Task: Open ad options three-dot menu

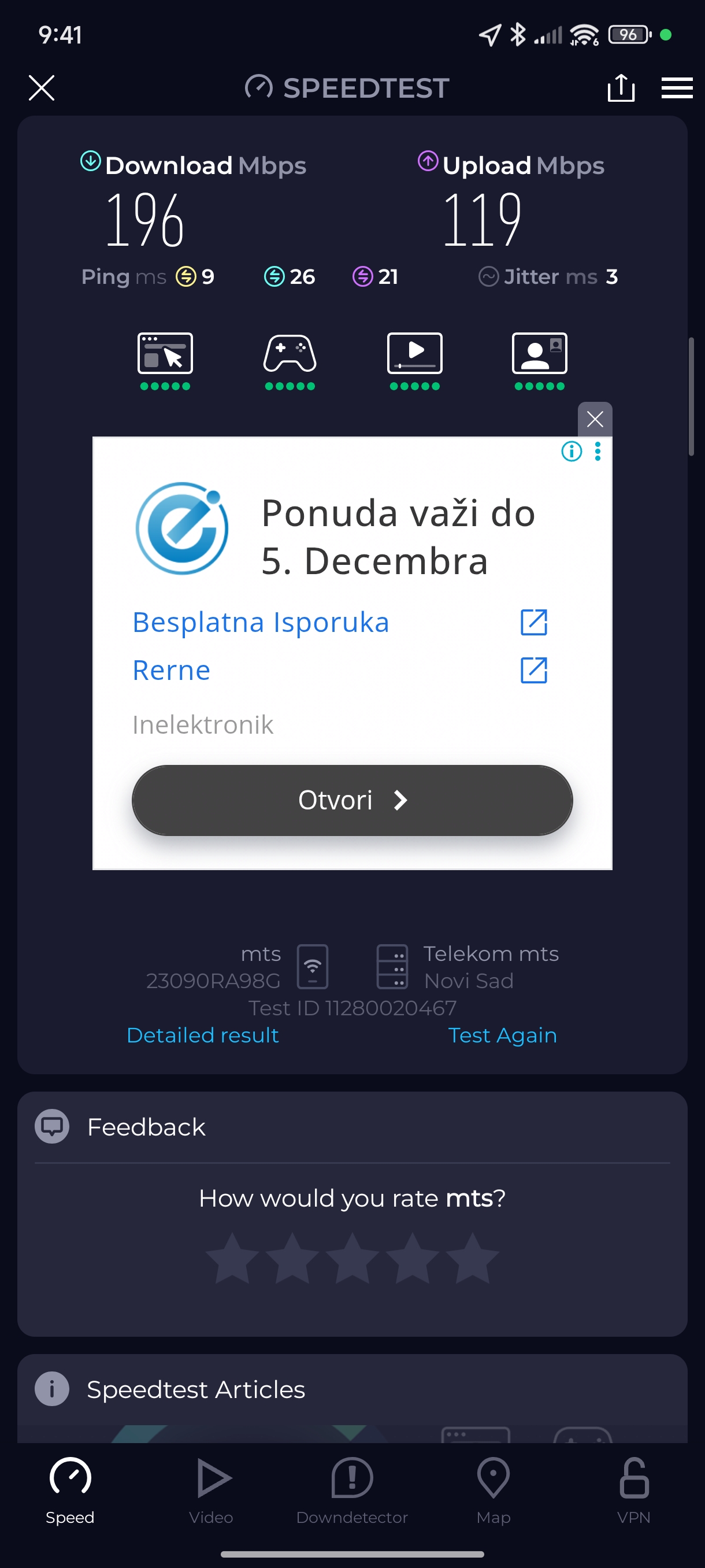Action: tap(598, 451)
